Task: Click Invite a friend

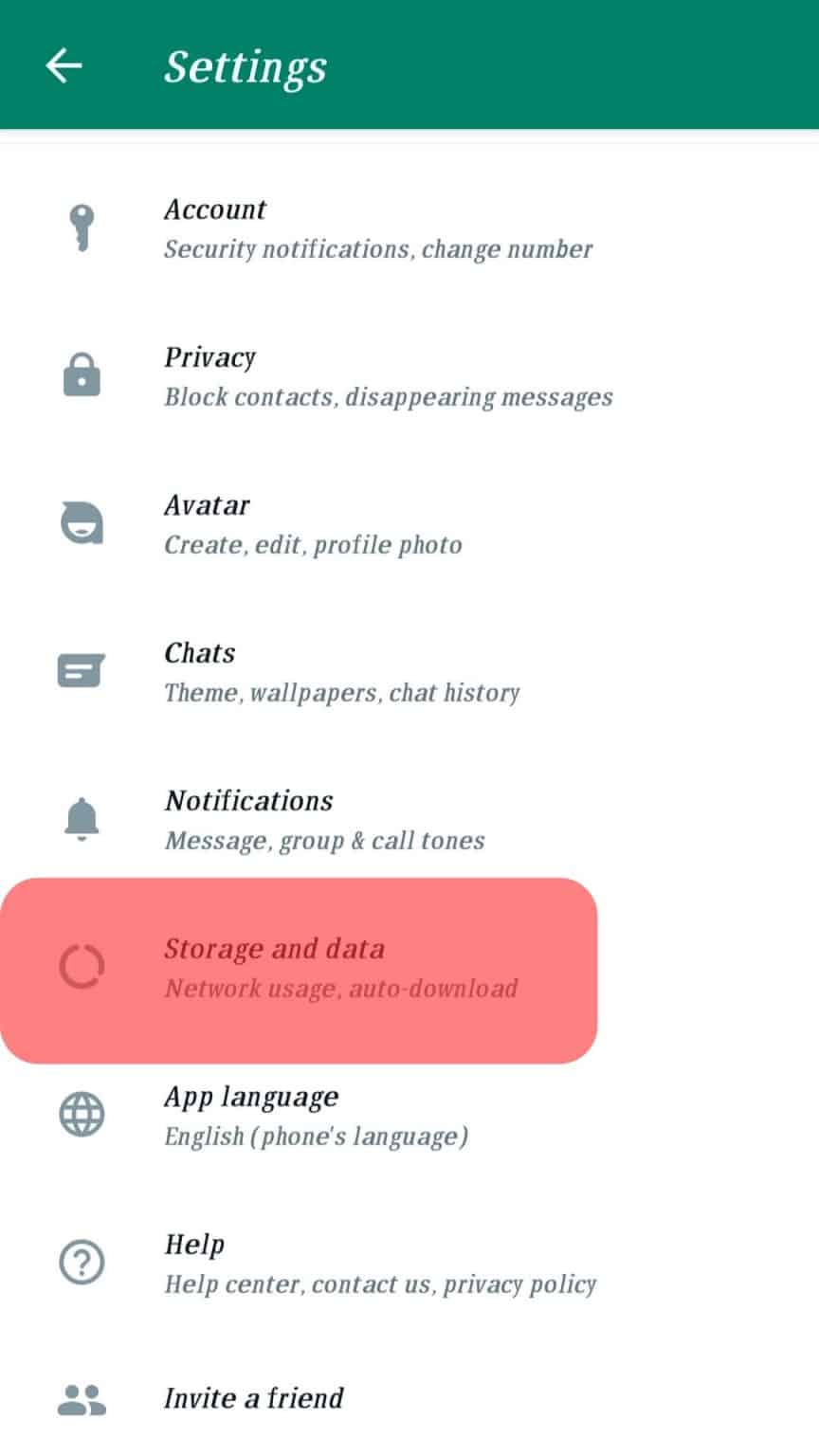Action: coord(253,1398)
